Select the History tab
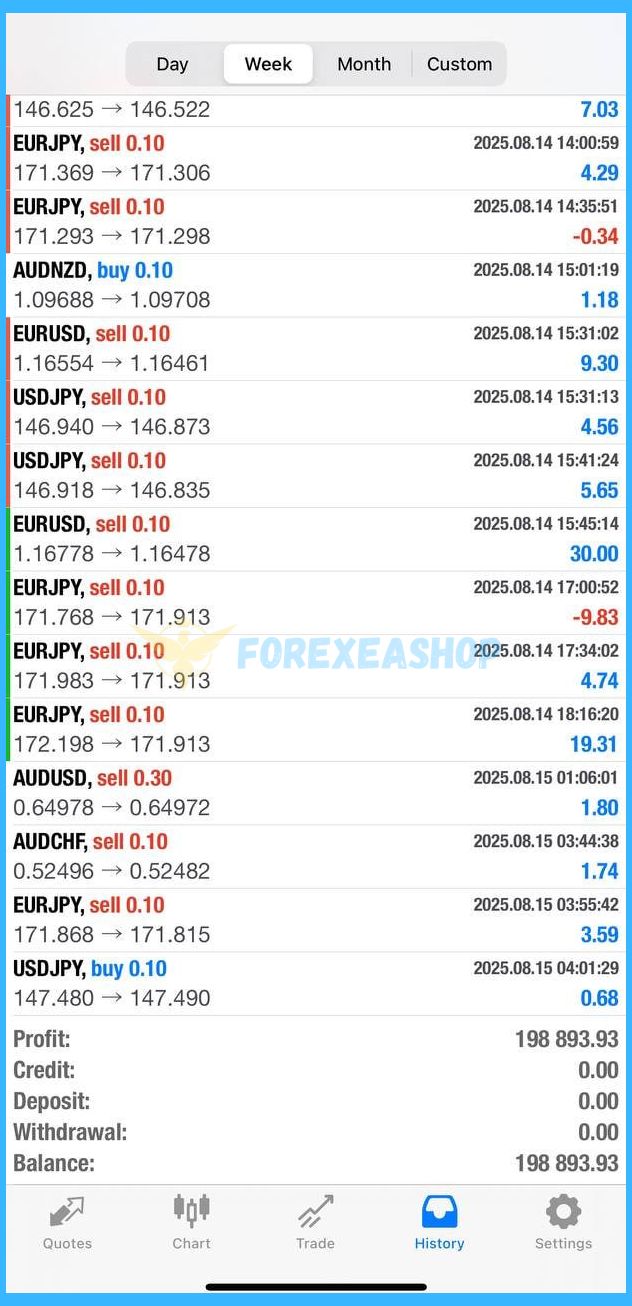This screenshot has height=1306, width=632. point(439,1222)
